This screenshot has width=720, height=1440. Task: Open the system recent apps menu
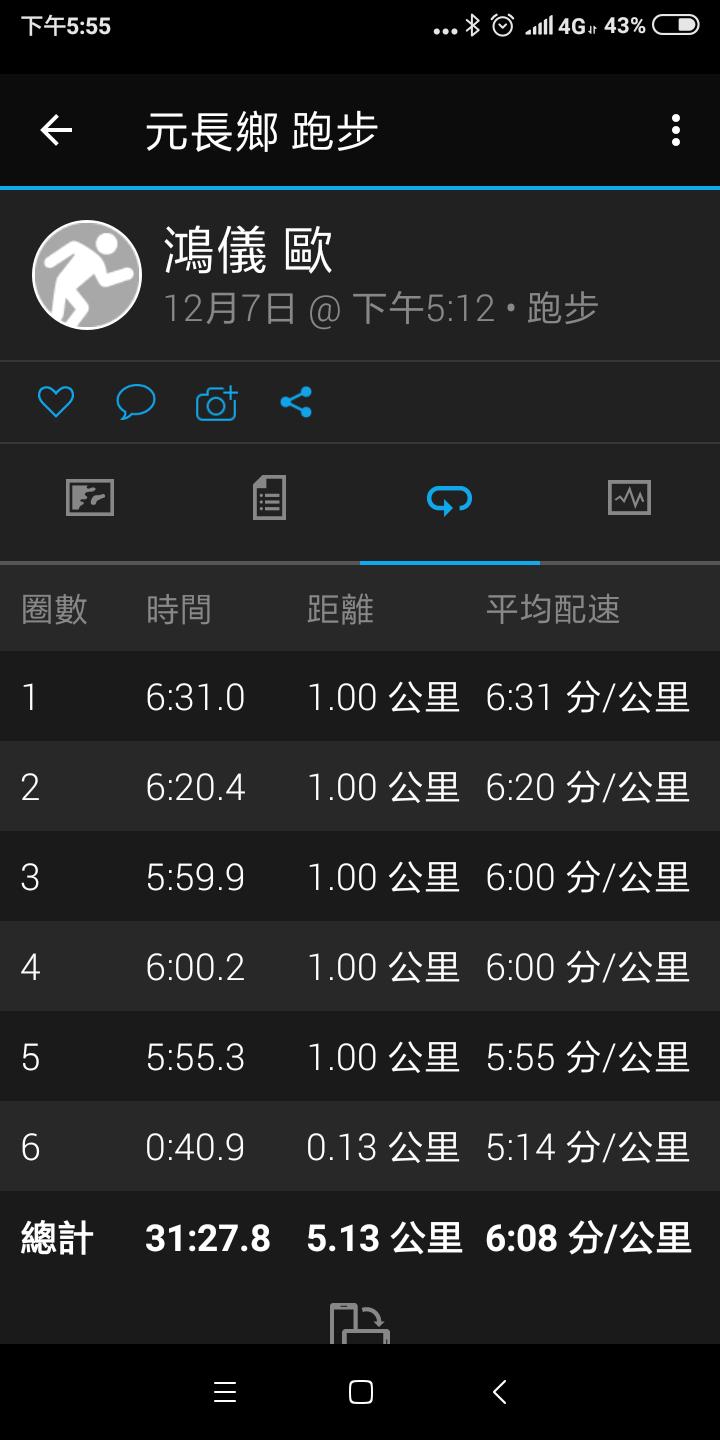tap(225, 1392)
